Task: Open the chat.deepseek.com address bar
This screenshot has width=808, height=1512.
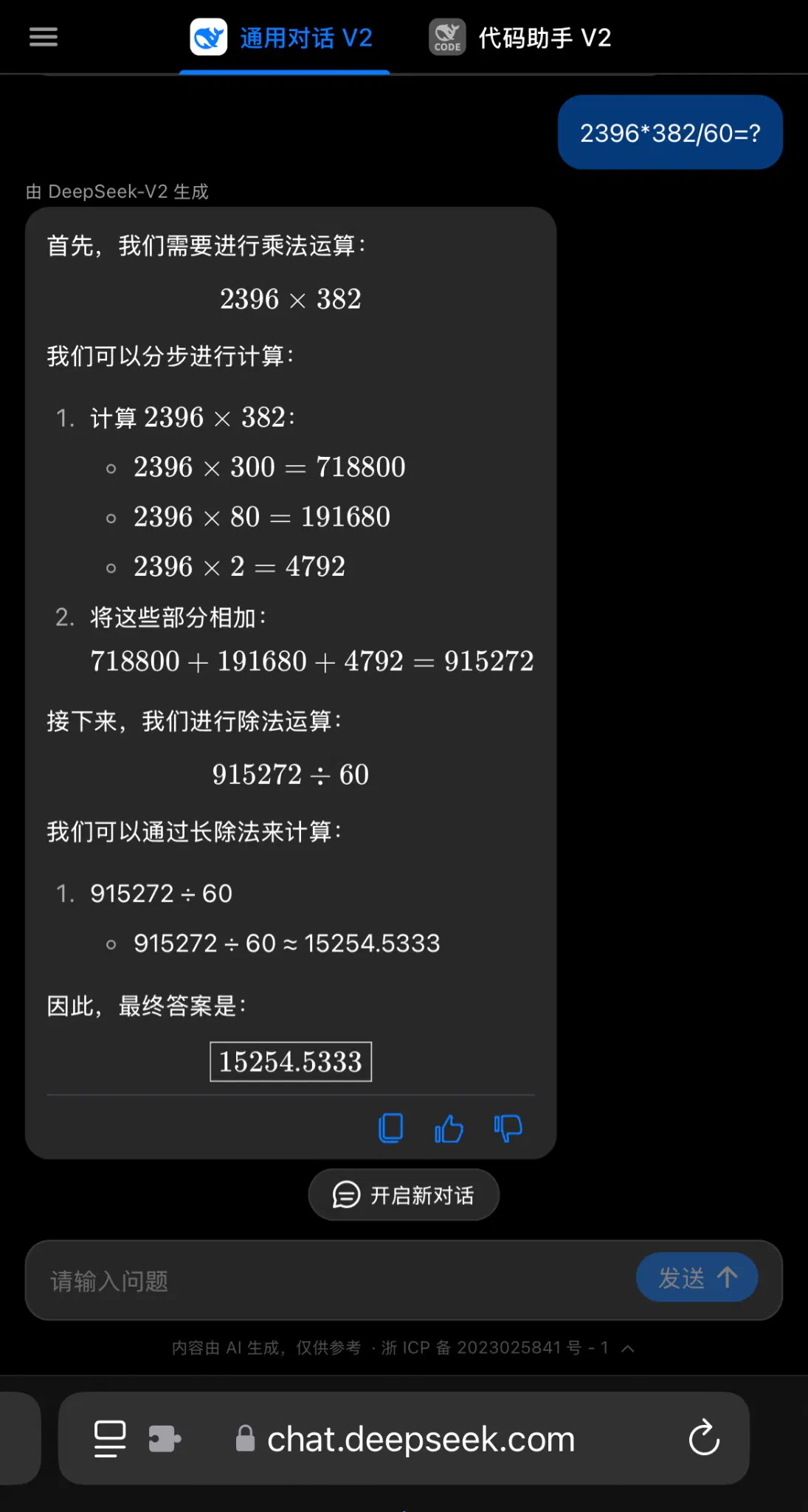Action: (421, 1439)
